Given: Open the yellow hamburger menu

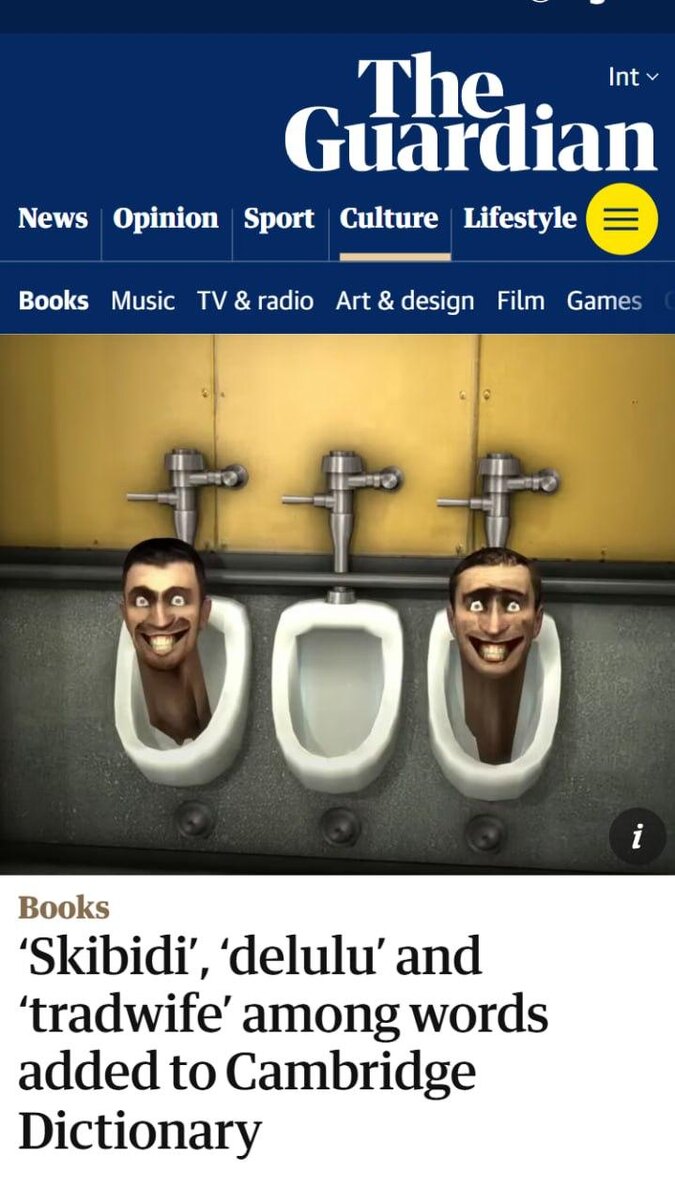Looking at the screenshot, I should click(x=621, y=220).
